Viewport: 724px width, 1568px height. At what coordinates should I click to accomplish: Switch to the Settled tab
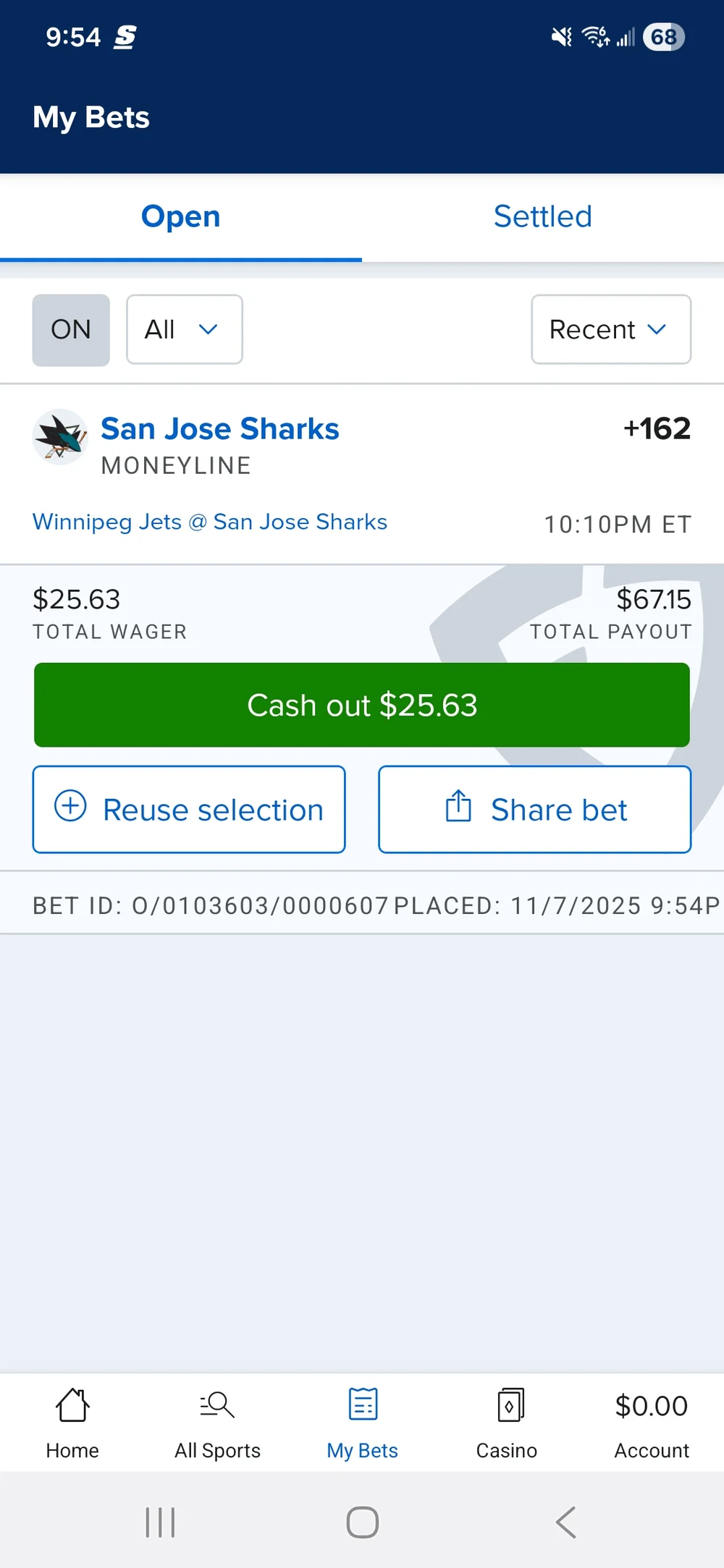coord(542,216)
